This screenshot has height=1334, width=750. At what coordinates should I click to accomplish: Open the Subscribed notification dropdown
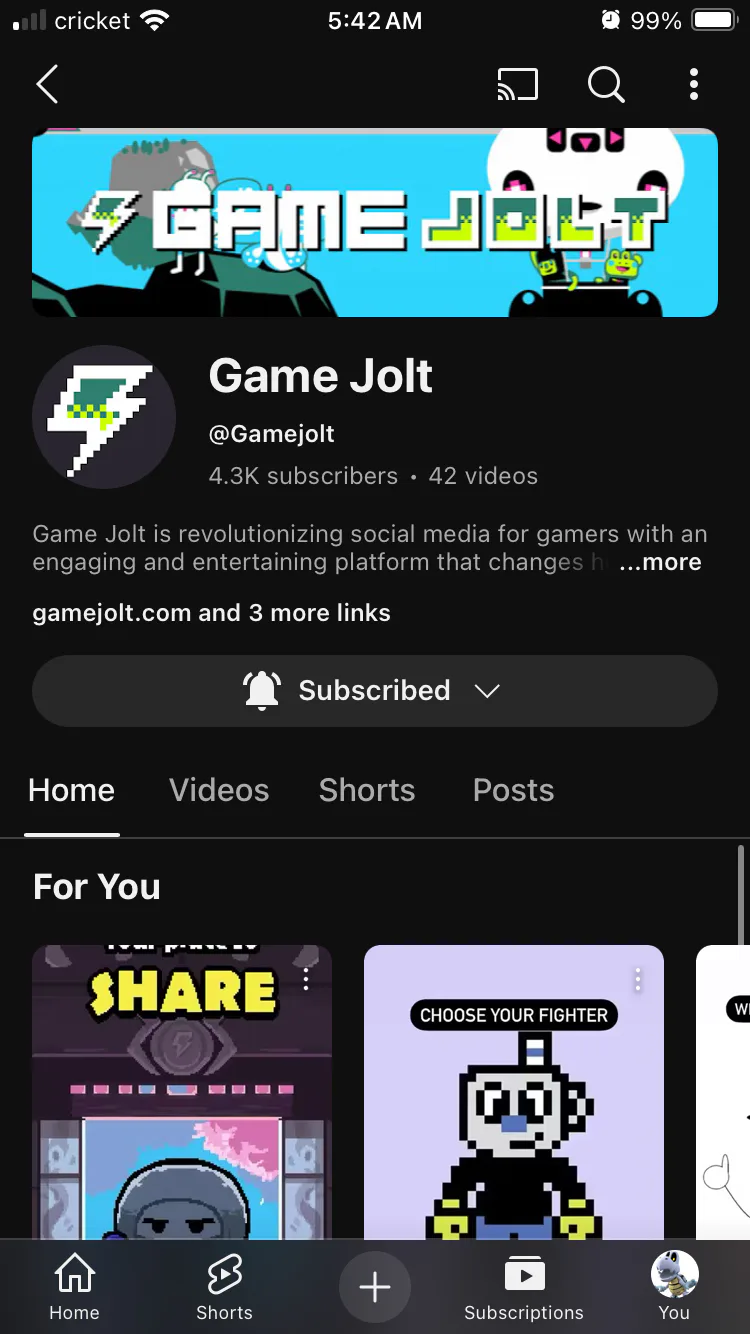tap(375, 691)
